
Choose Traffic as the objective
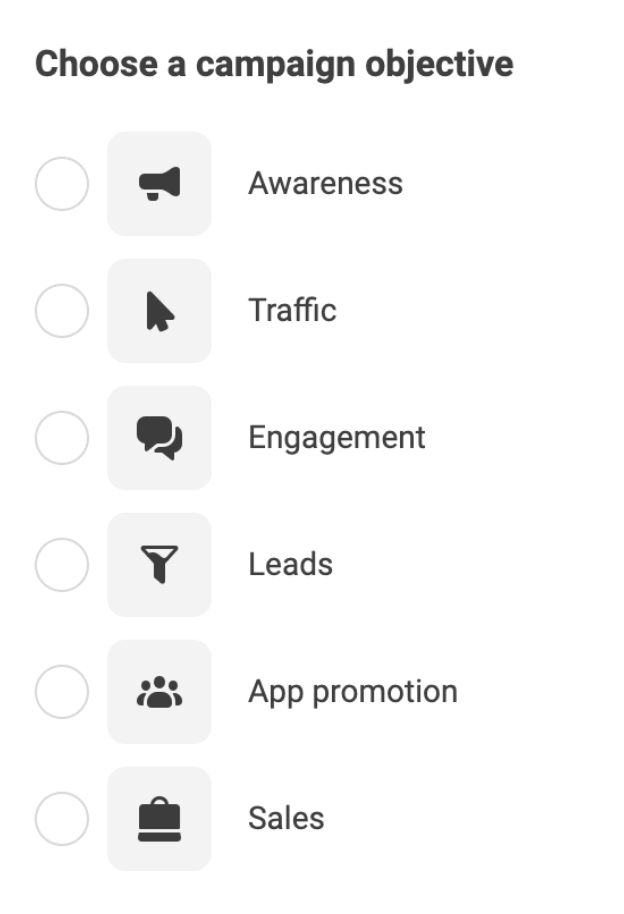click(62, 311)
